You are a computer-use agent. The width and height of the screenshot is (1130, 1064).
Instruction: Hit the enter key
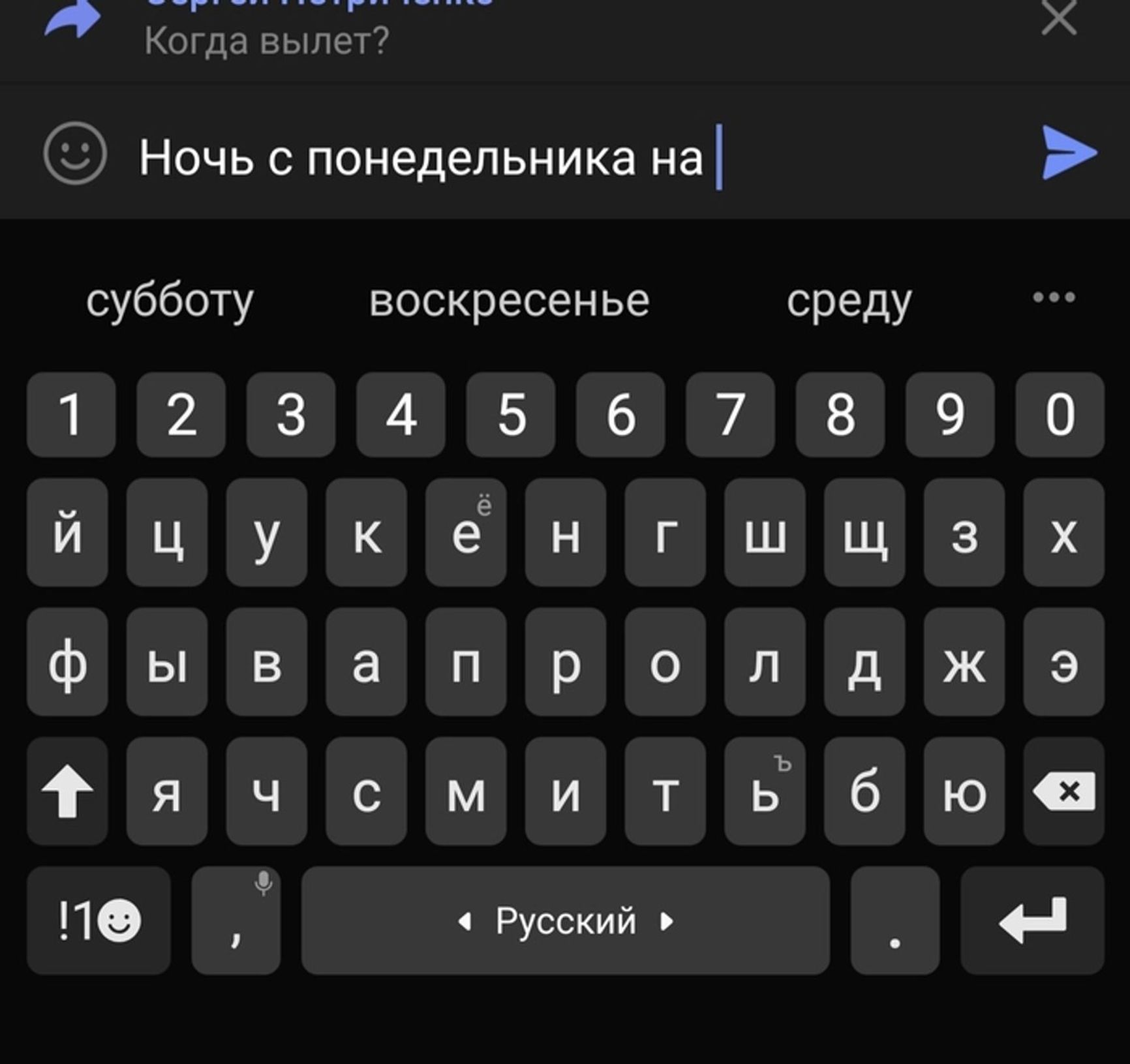point(1032,920)
